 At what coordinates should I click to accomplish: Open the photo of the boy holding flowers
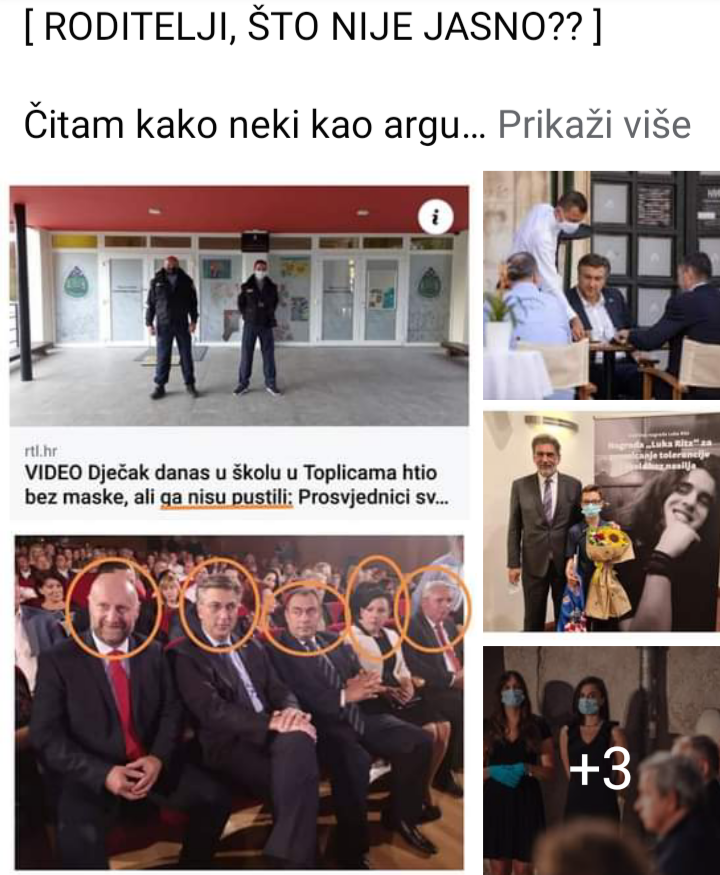(600, 521)
